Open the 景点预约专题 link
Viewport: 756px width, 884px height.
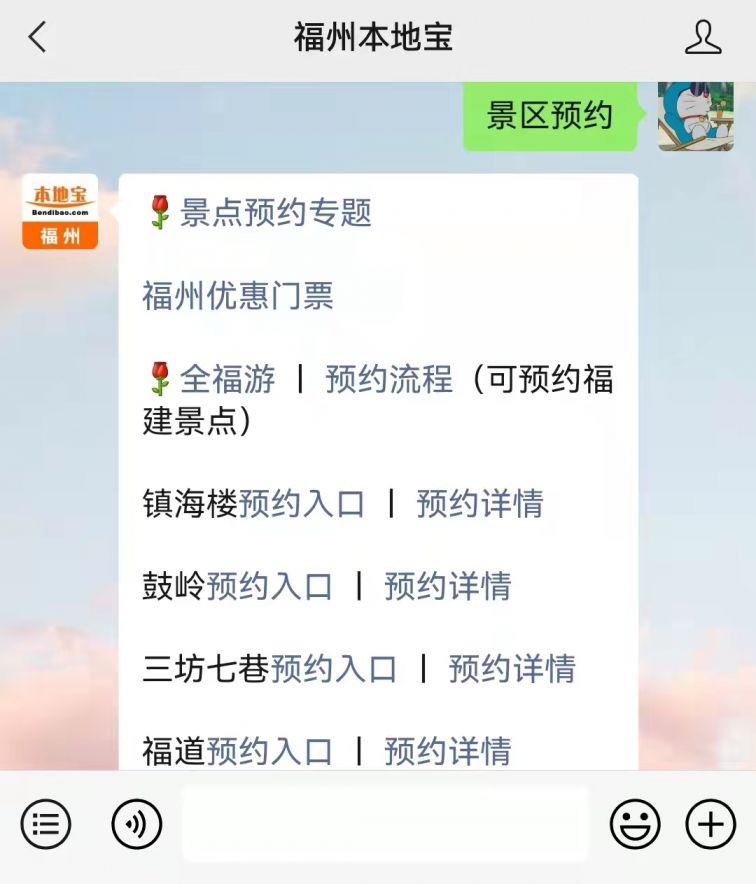tap(275, 213)
